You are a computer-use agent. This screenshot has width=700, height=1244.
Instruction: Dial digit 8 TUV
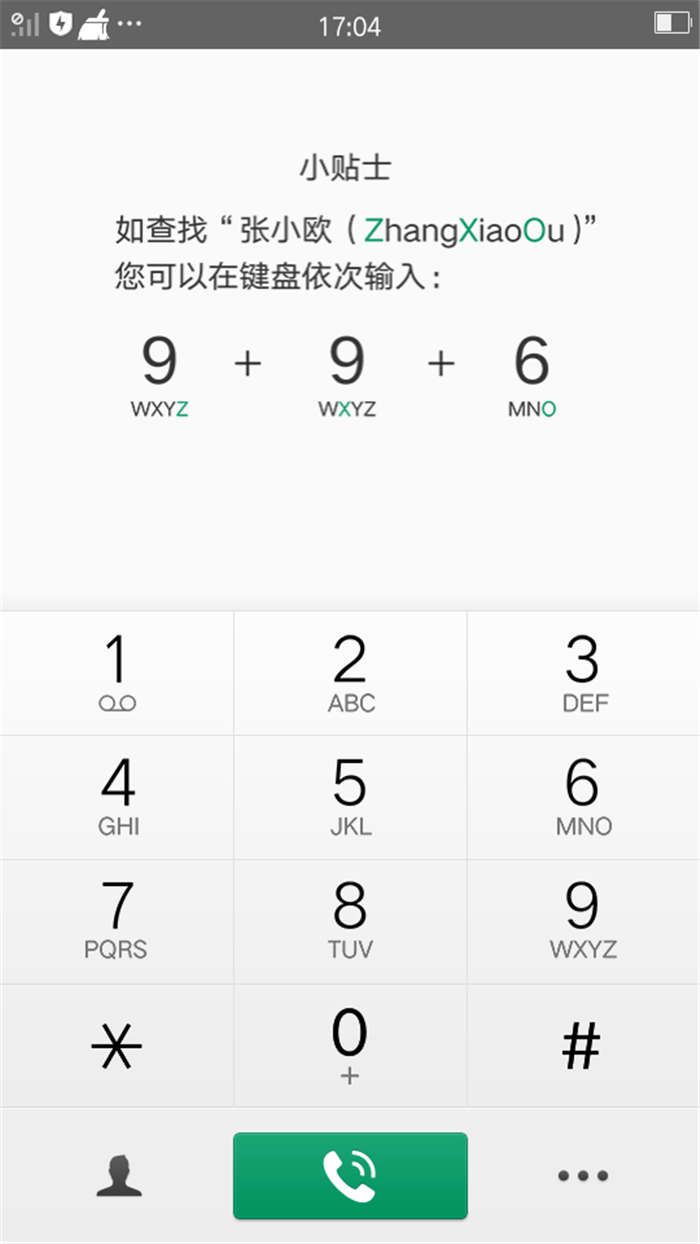click(350, 921)
